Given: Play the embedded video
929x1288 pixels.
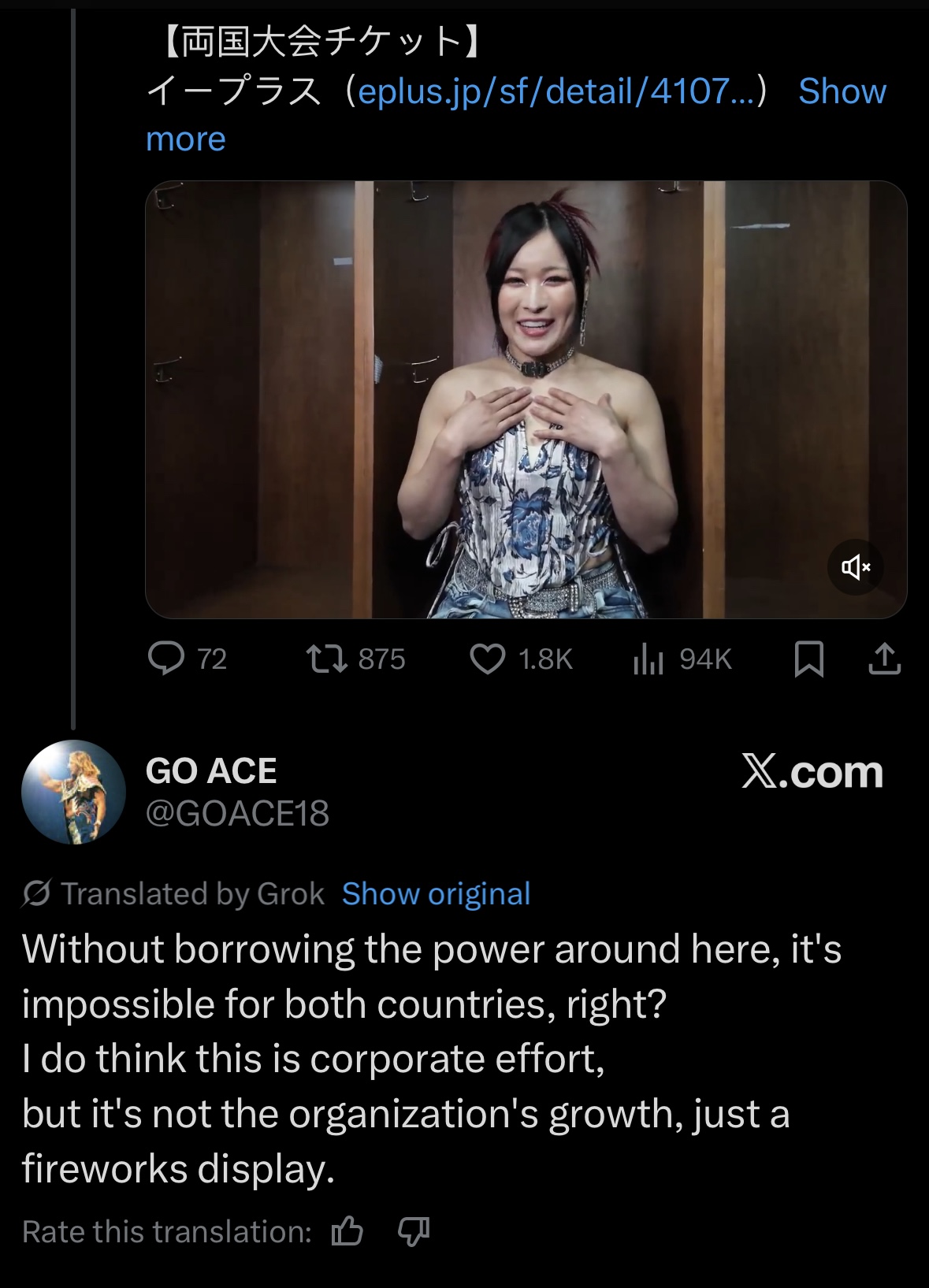Looking at the screenshot, I should click(526, 399).
